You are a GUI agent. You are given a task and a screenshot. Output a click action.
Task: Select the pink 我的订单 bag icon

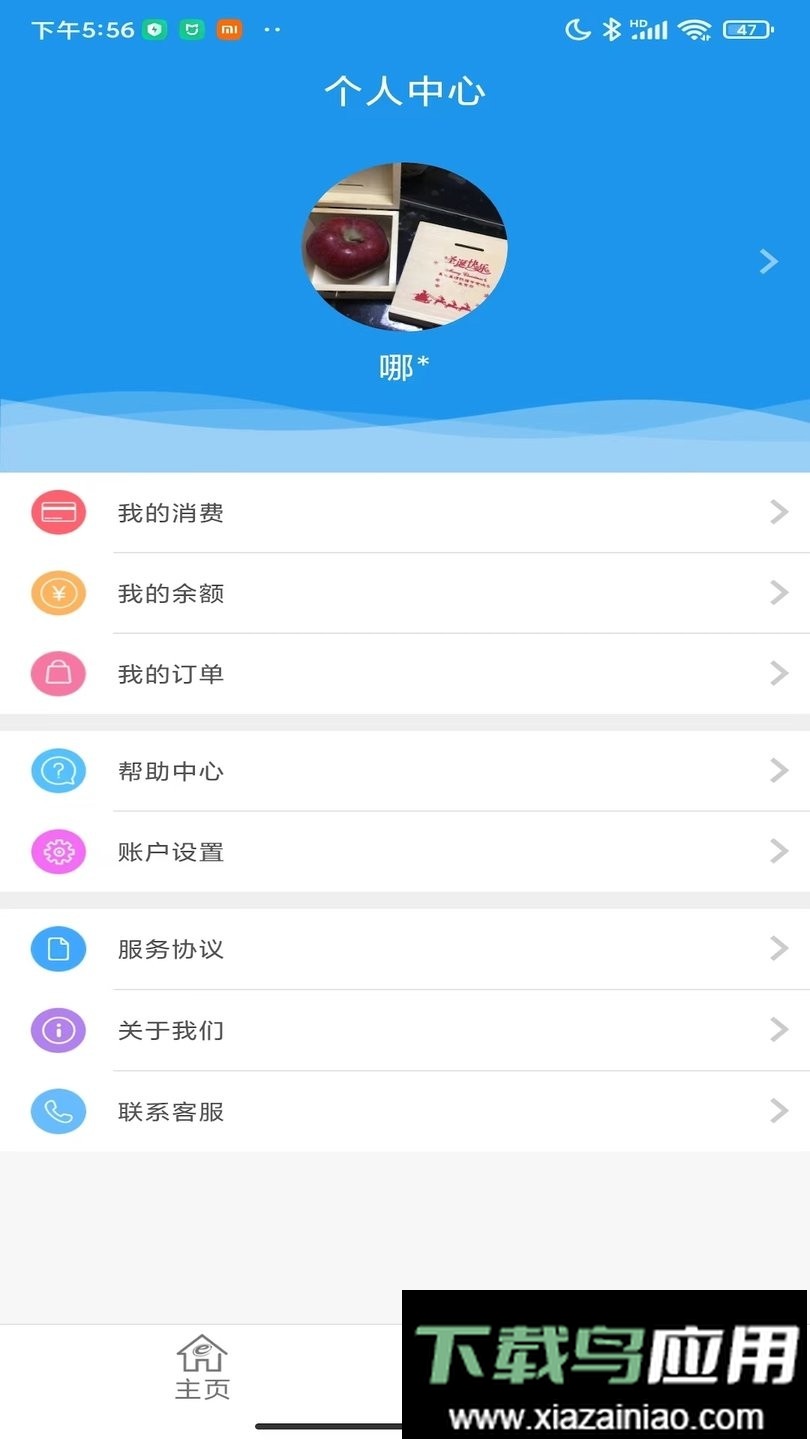(58, 673)
